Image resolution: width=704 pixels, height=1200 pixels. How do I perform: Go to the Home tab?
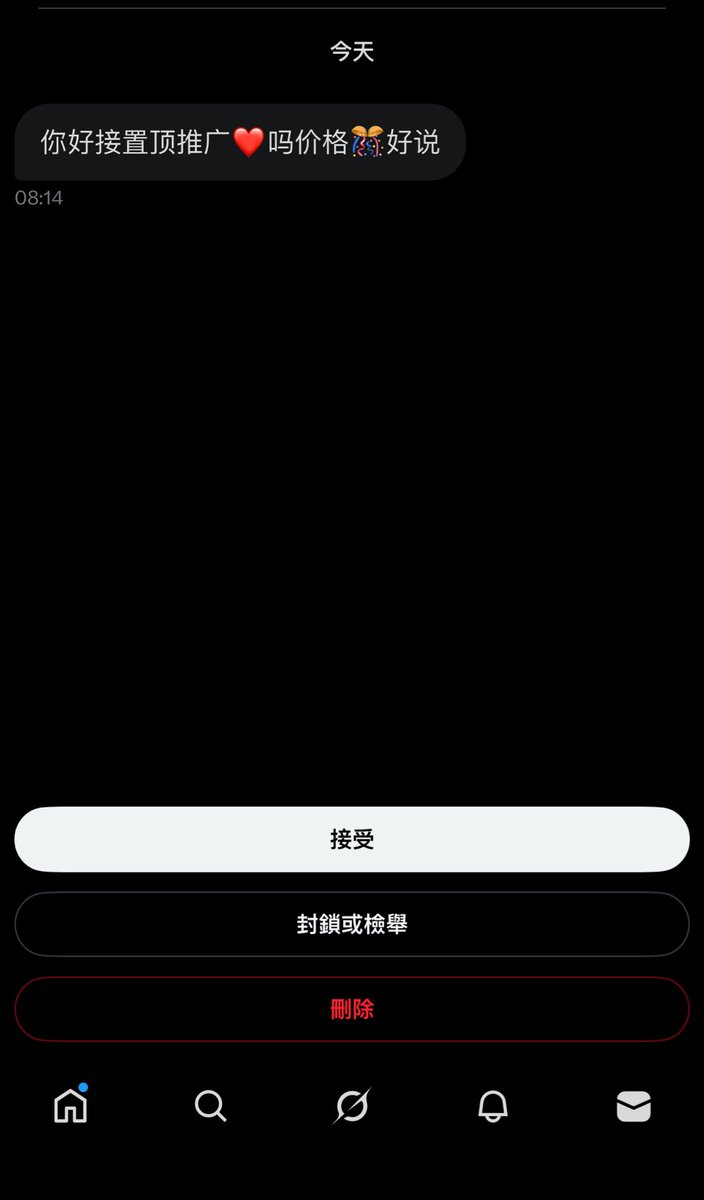(70, 1106)
